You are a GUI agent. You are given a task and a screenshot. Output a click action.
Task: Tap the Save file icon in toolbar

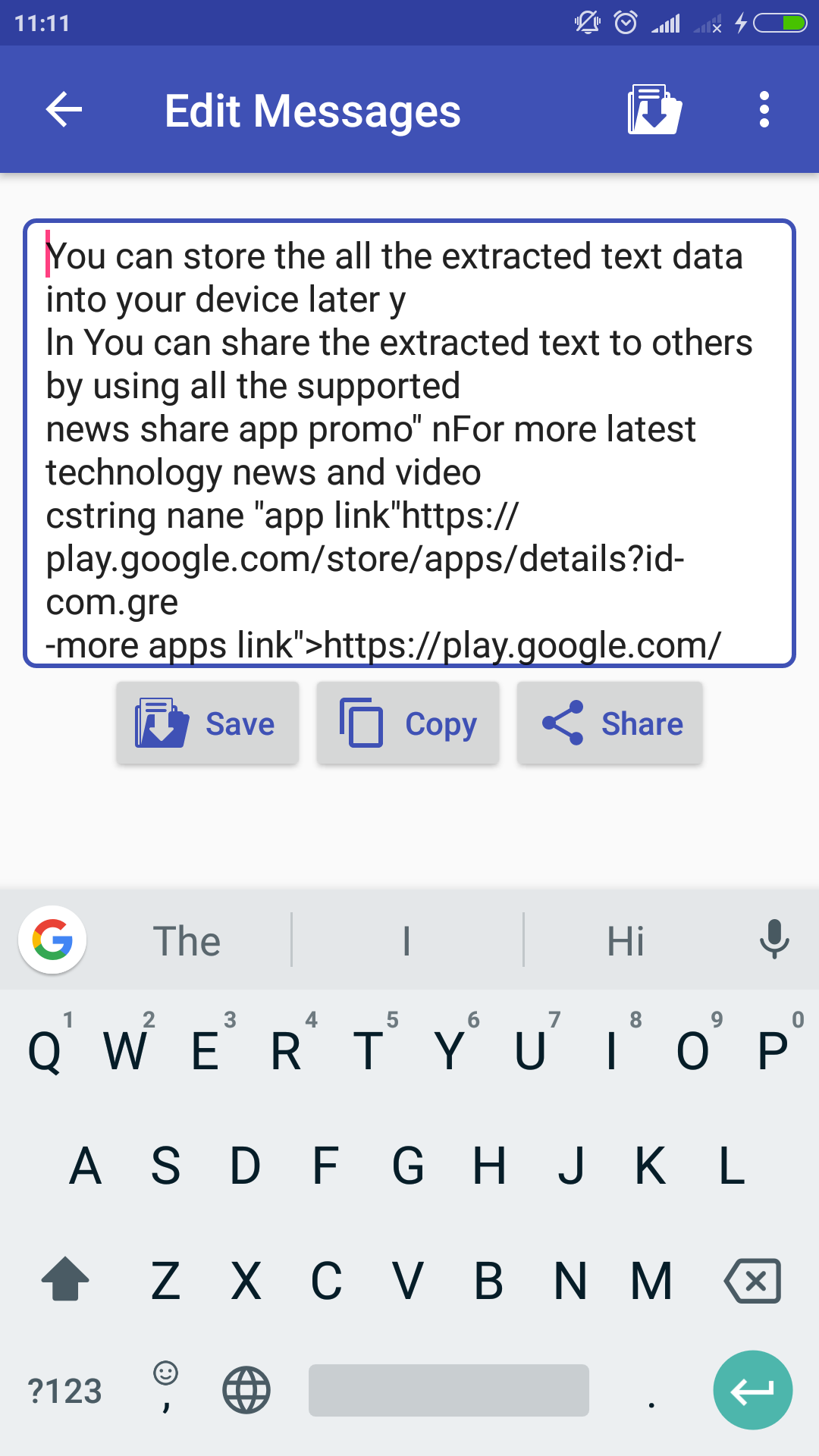(654, 109)
